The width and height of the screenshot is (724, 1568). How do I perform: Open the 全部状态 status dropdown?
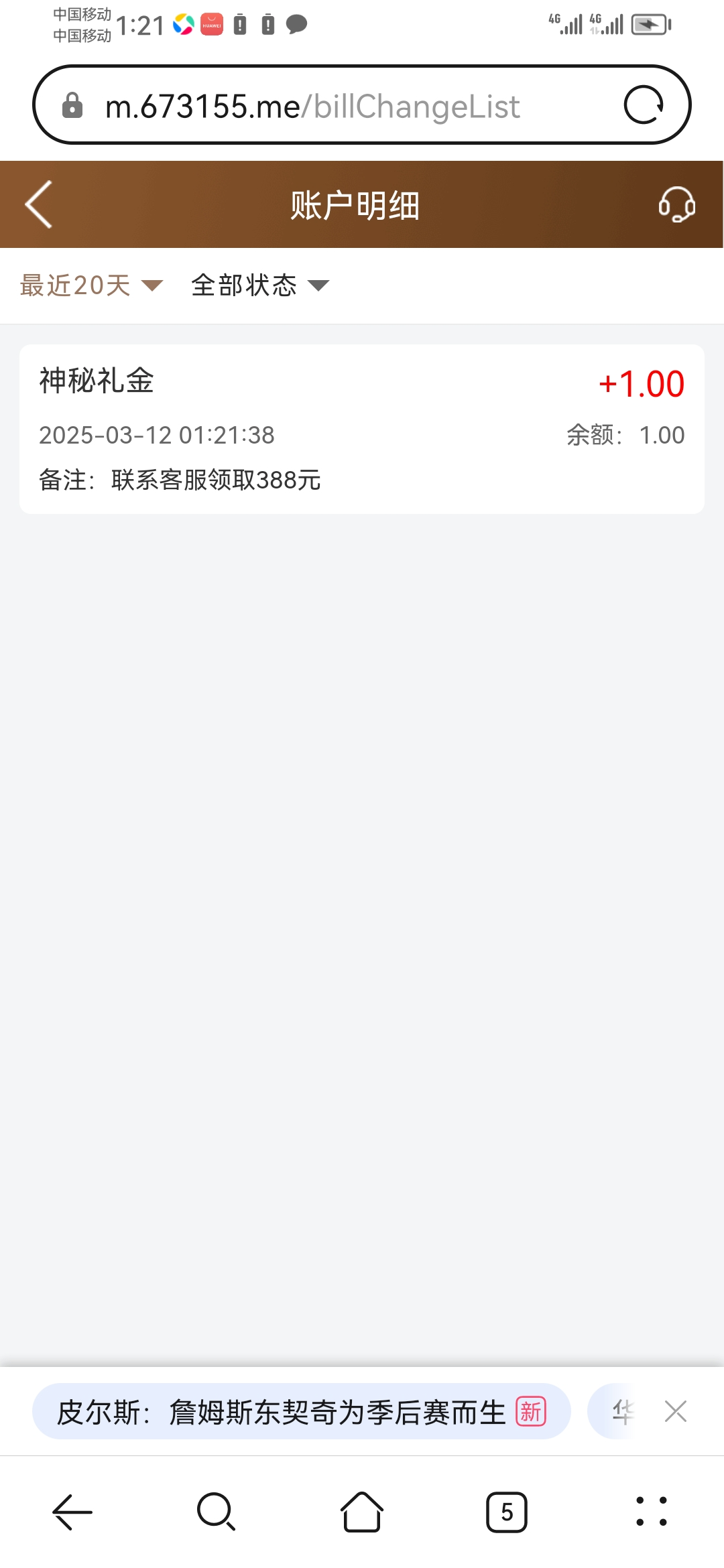click(260, 285)
